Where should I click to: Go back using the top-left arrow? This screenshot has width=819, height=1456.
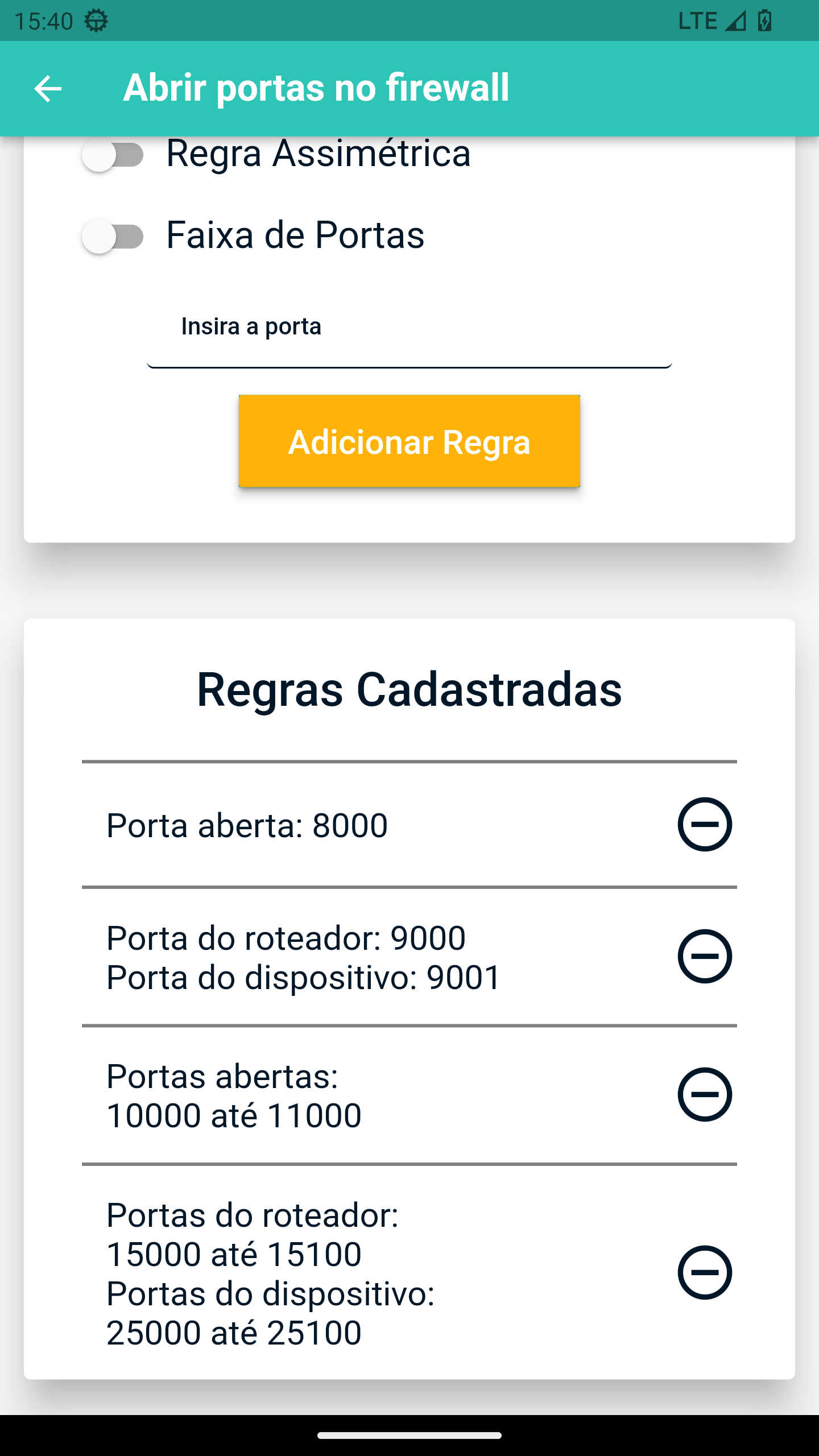pos(48,89)
